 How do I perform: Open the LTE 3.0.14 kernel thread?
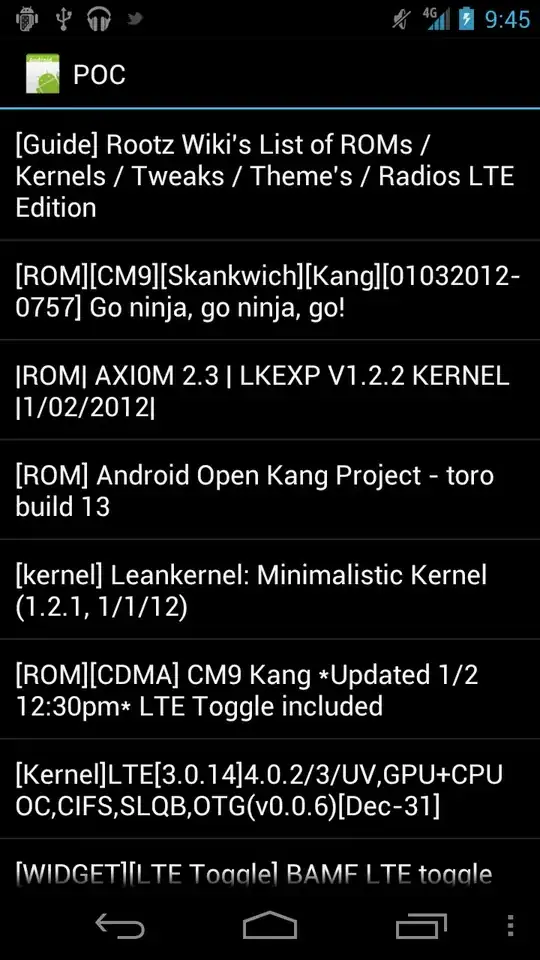click(x=270, y=789)
